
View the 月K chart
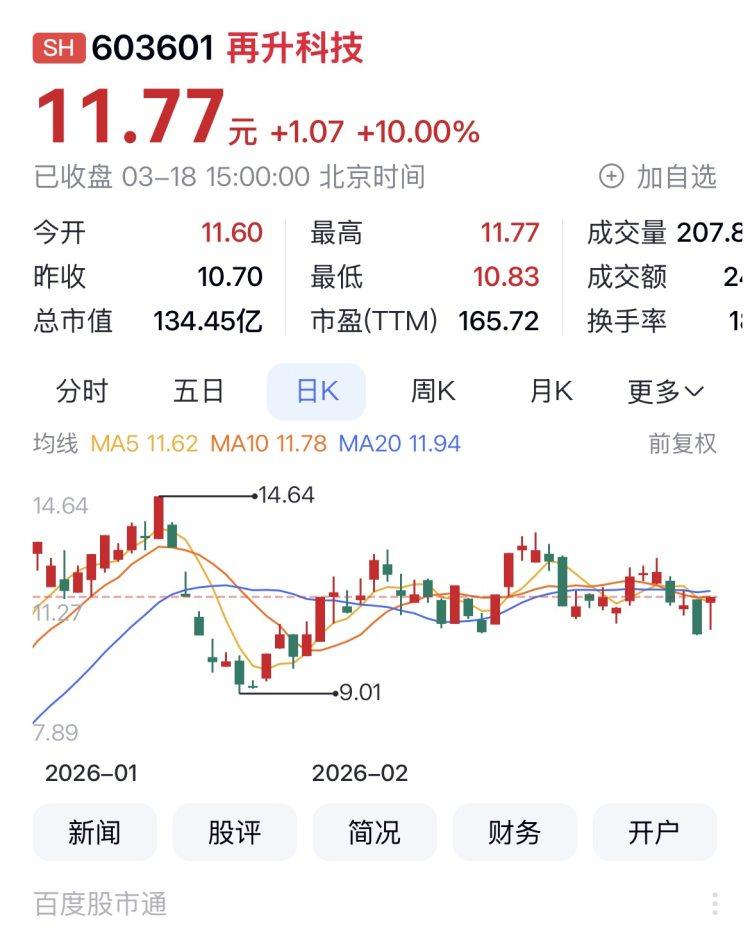[551, 391]
